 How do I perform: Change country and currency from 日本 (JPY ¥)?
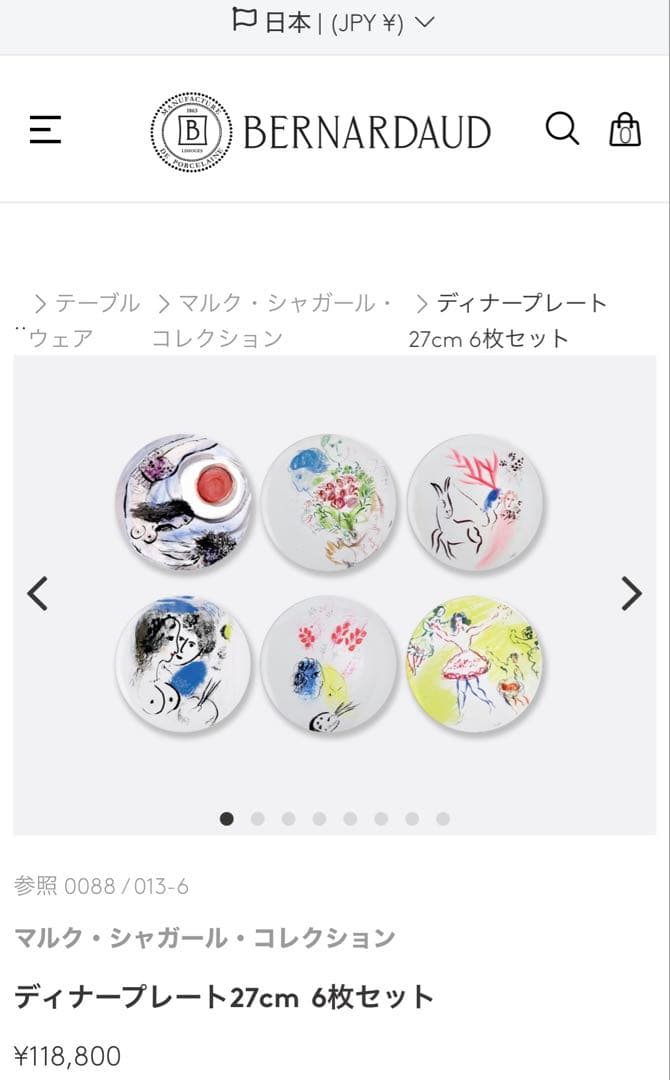(333, 22)
